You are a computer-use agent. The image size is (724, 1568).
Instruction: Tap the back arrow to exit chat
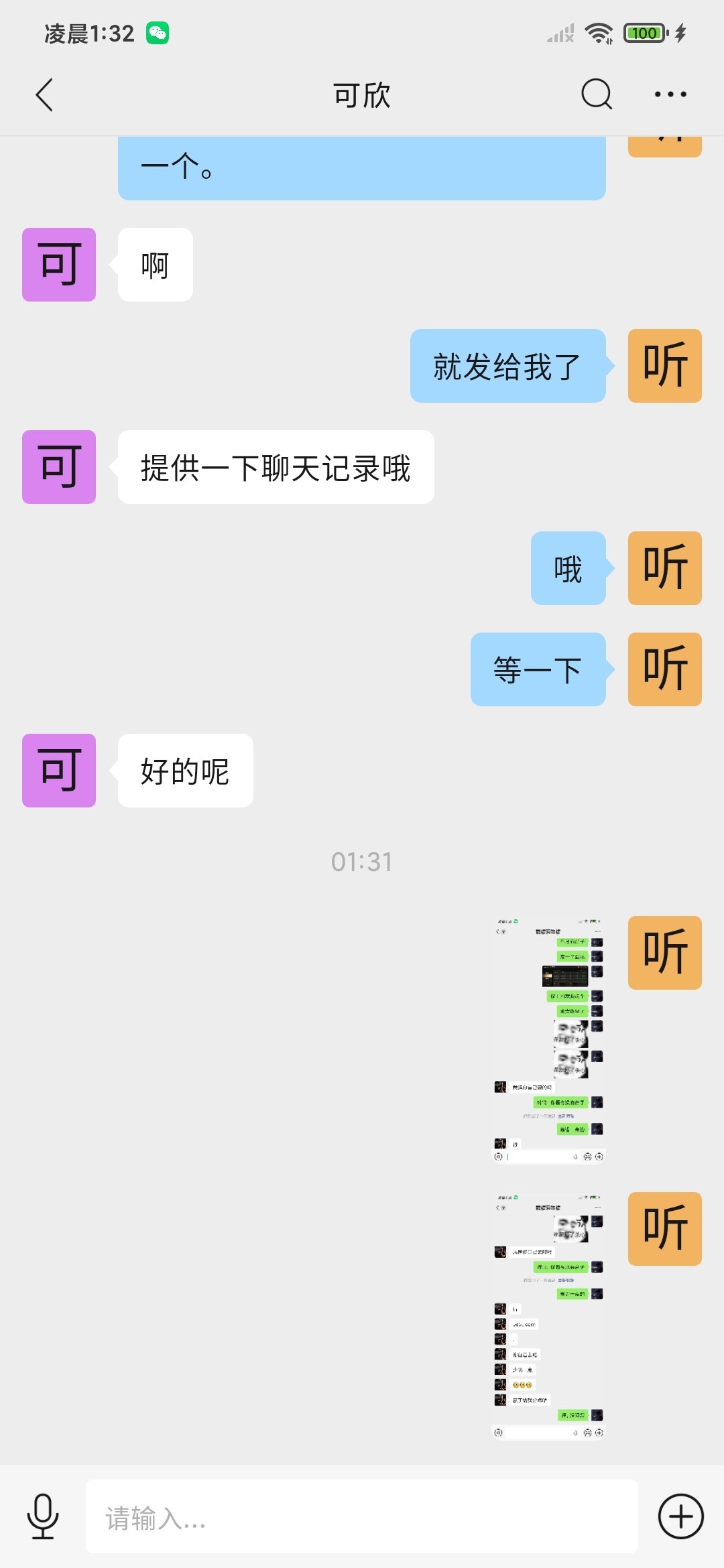pos(44,94)
